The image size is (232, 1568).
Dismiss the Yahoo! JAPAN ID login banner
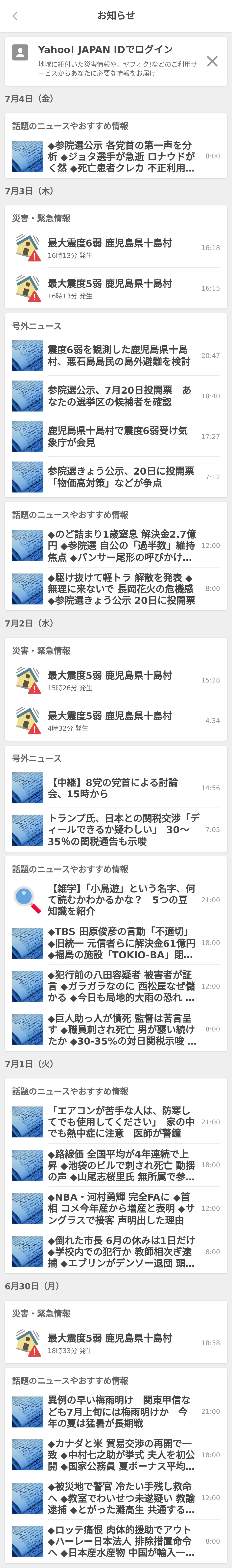212,62
